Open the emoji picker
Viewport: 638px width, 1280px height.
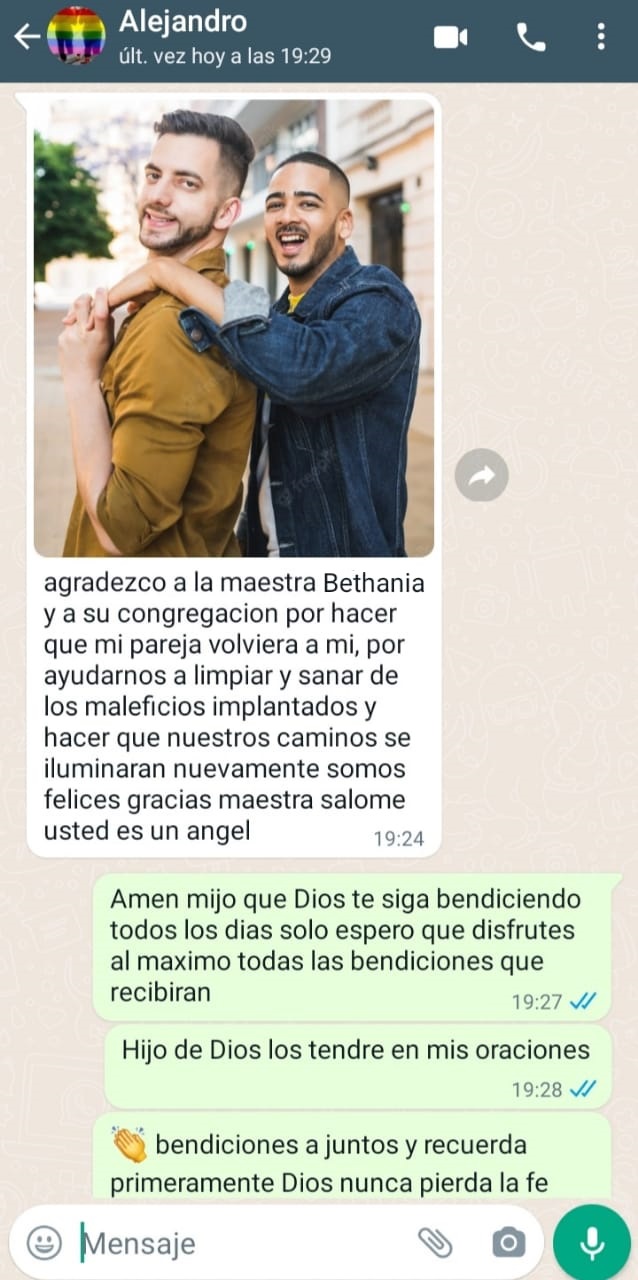tap(43, 1243)
